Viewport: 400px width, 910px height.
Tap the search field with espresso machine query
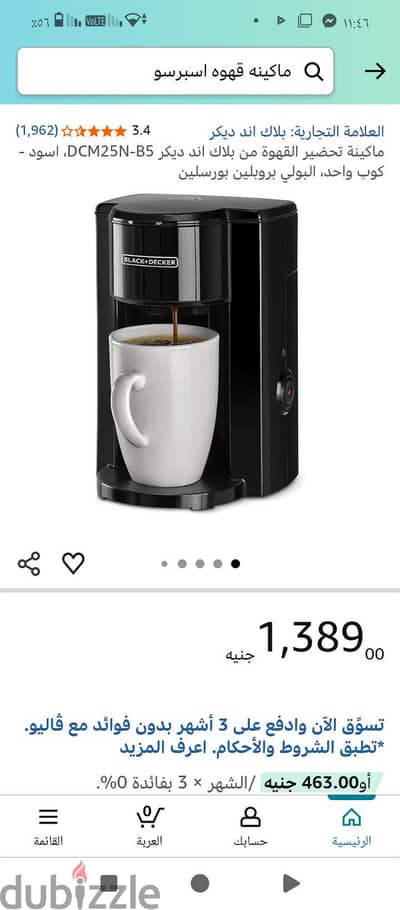point(175,71)
